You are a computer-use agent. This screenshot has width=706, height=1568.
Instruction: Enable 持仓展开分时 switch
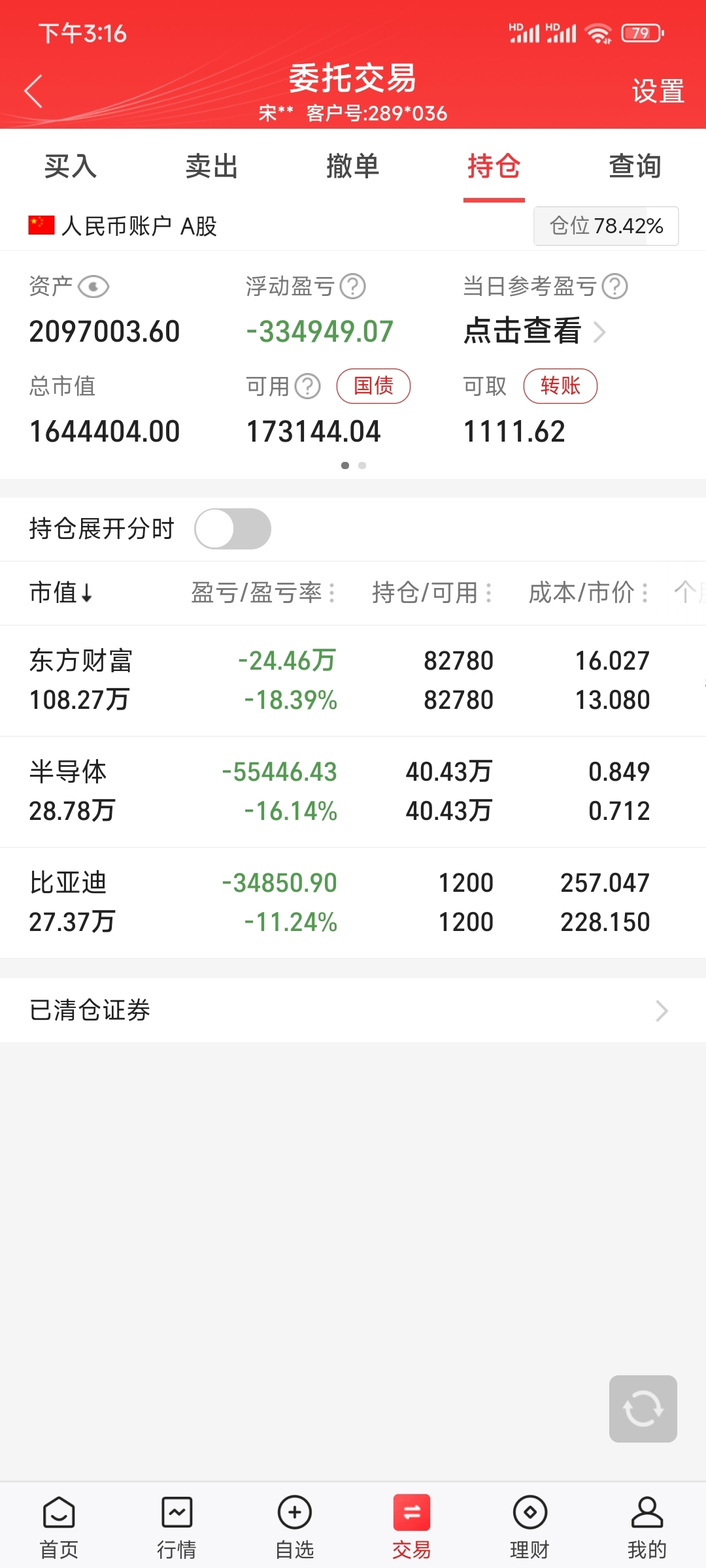click(x=233, y=529)
